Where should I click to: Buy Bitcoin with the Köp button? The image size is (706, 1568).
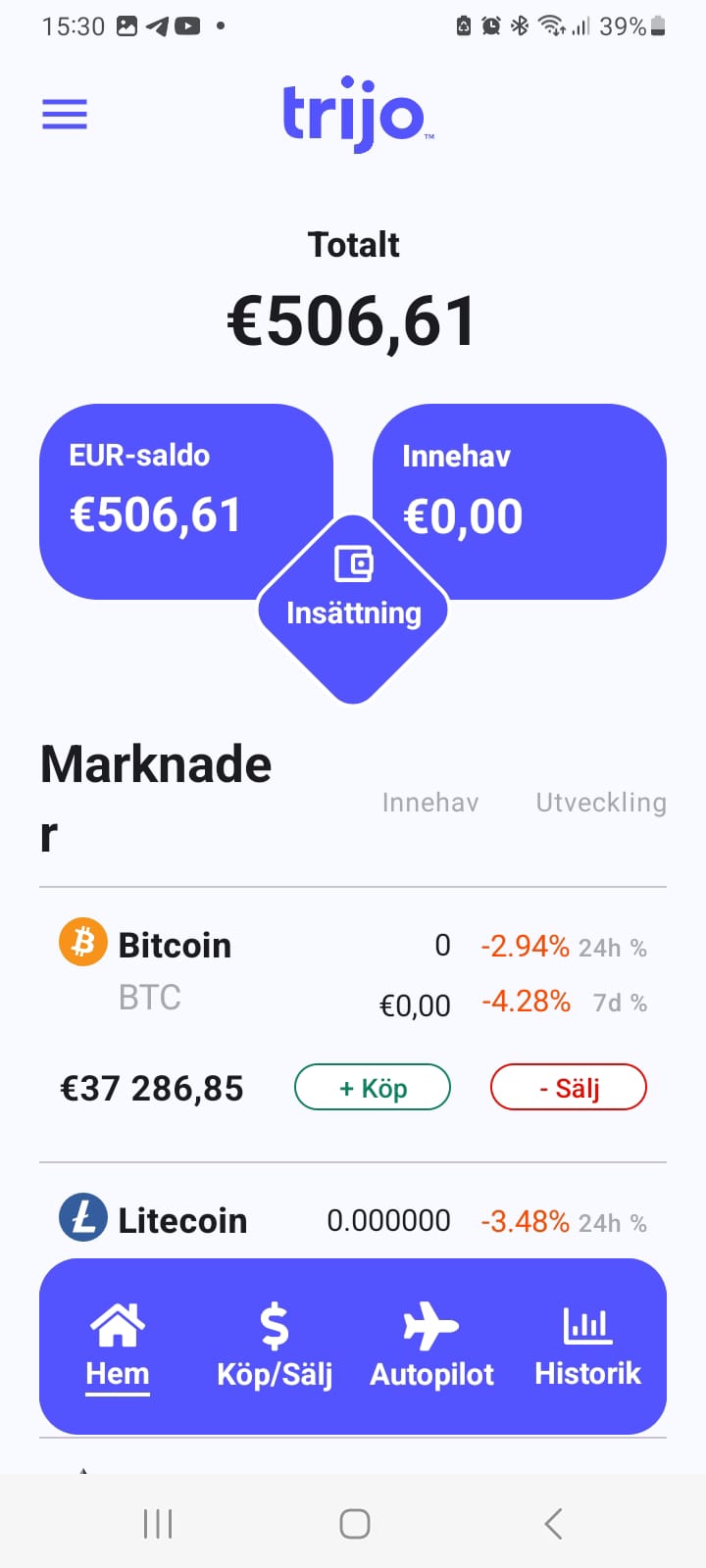373,1088
